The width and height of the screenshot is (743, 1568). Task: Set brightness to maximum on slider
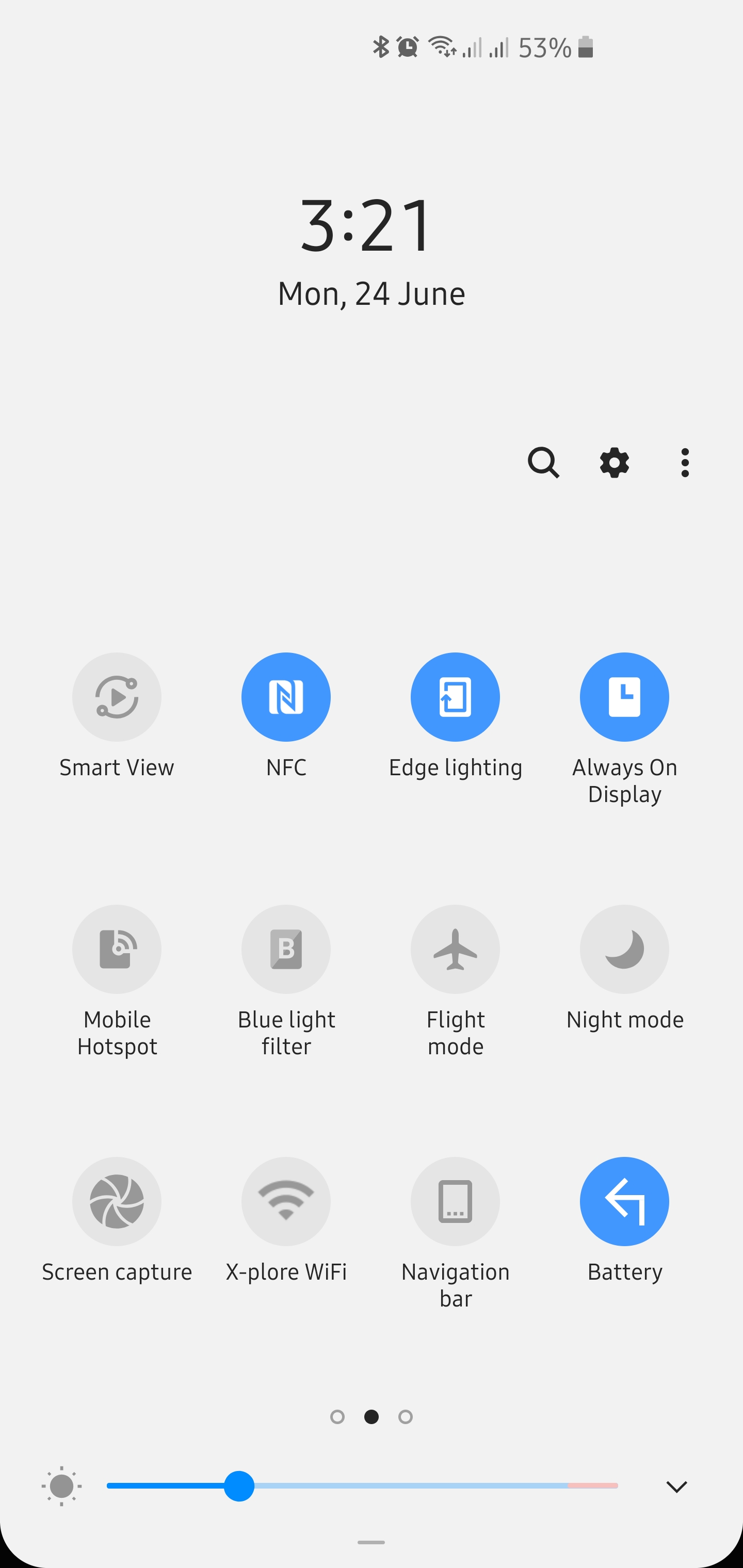[616, 1486]
